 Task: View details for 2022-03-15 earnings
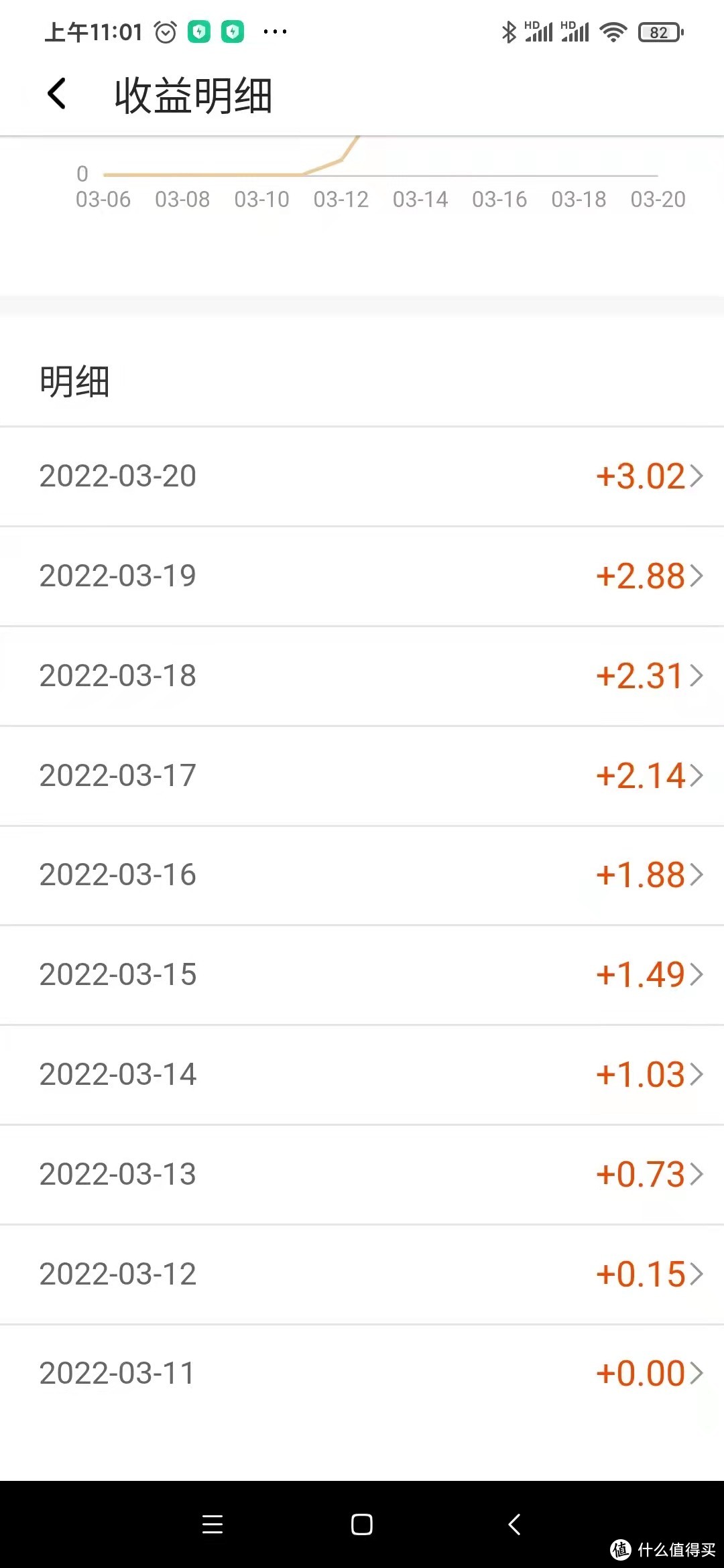362,975
